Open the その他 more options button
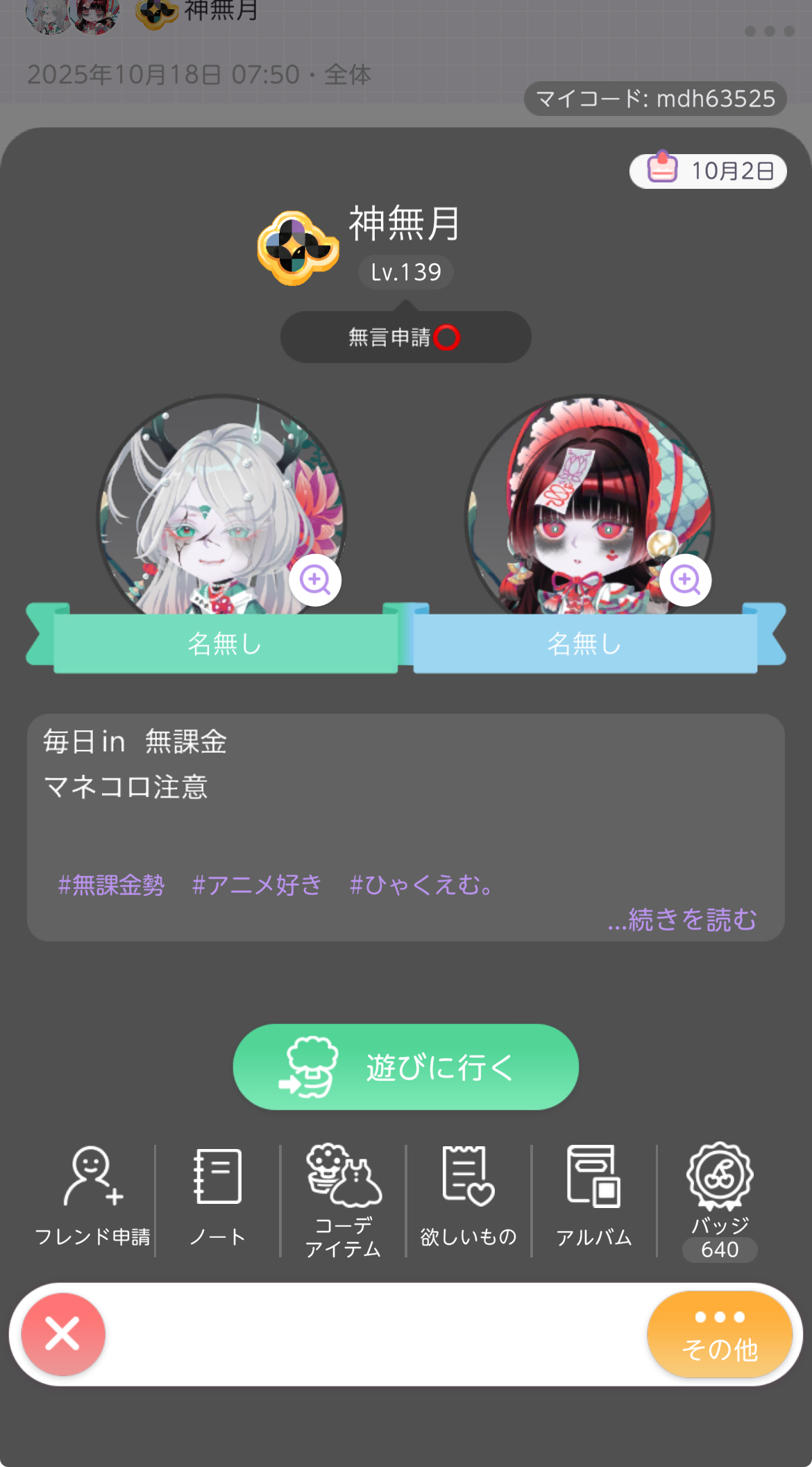Viewport: 812px width, 1467px height. point(720,1334)
